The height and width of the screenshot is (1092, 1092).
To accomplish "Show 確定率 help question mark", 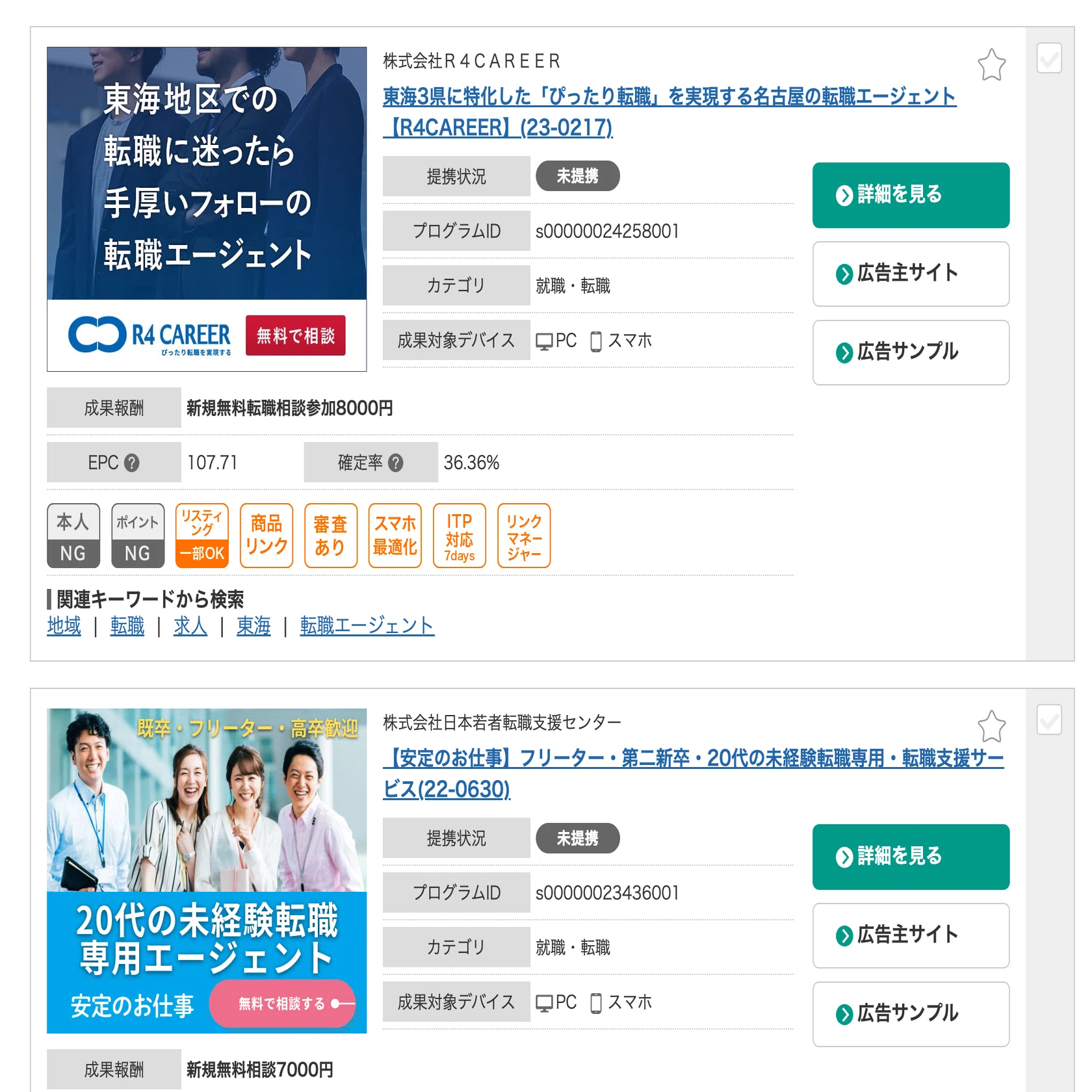I will click(396, 463).
